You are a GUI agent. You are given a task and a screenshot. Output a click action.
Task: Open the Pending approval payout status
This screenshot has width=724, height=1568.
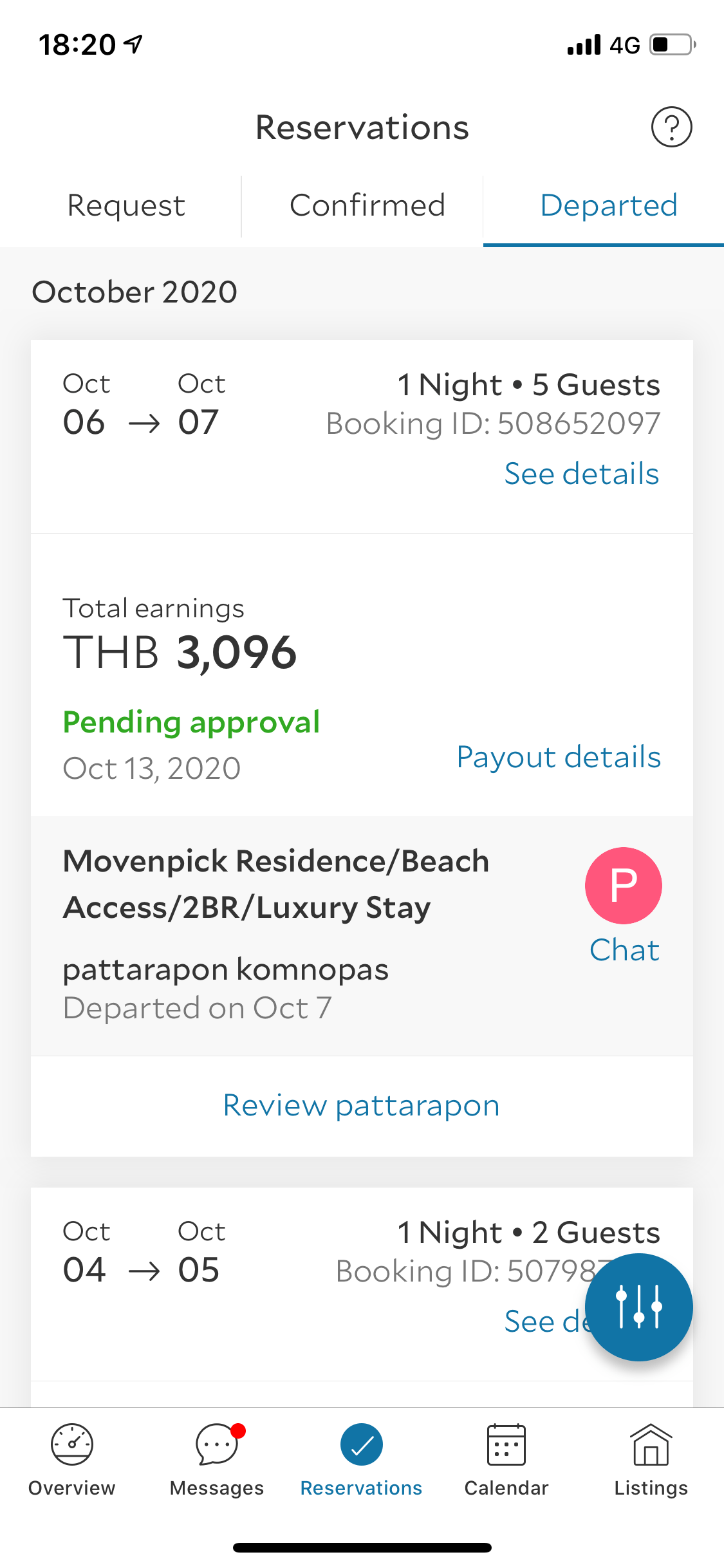[191, 722]
